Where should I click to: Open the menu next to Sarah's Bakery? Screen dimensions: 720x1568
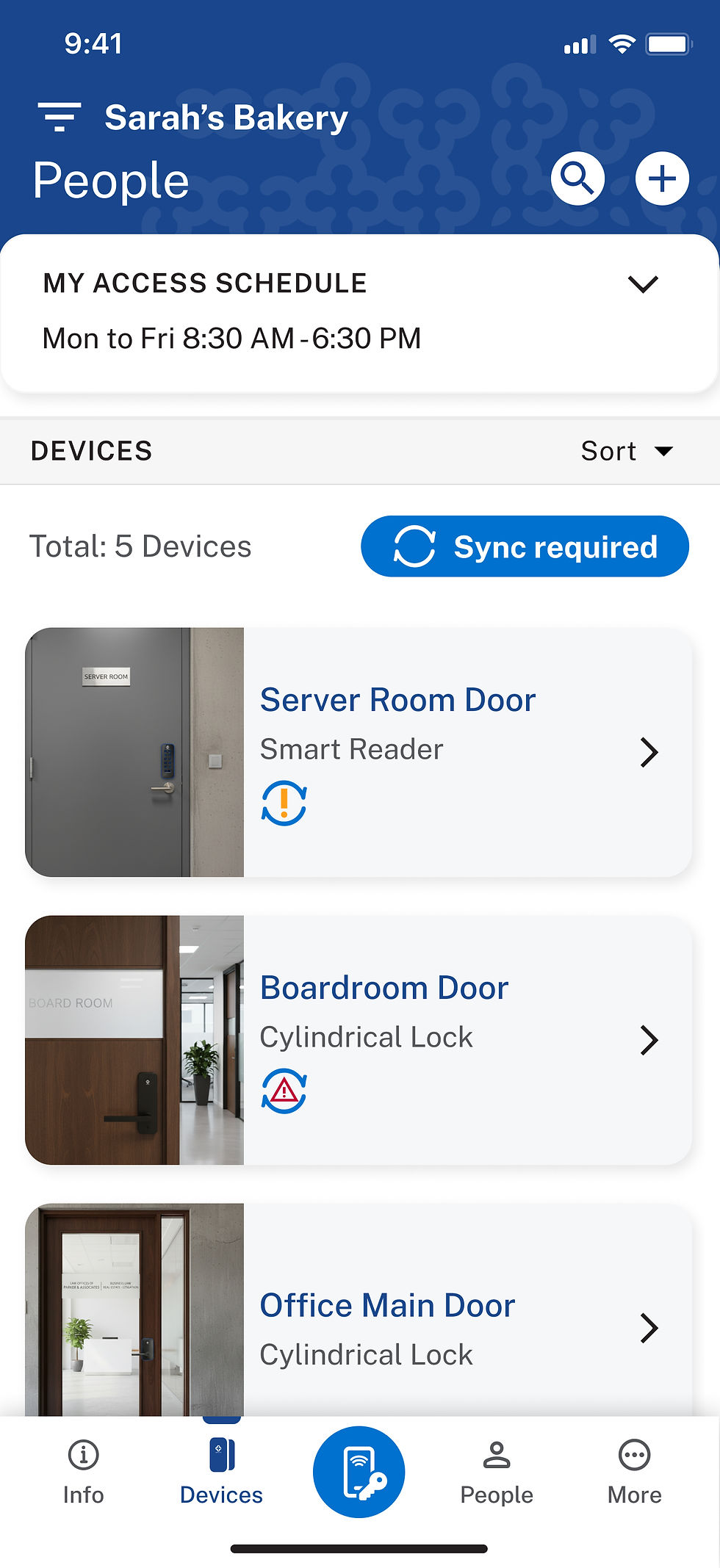click(60, 118)
